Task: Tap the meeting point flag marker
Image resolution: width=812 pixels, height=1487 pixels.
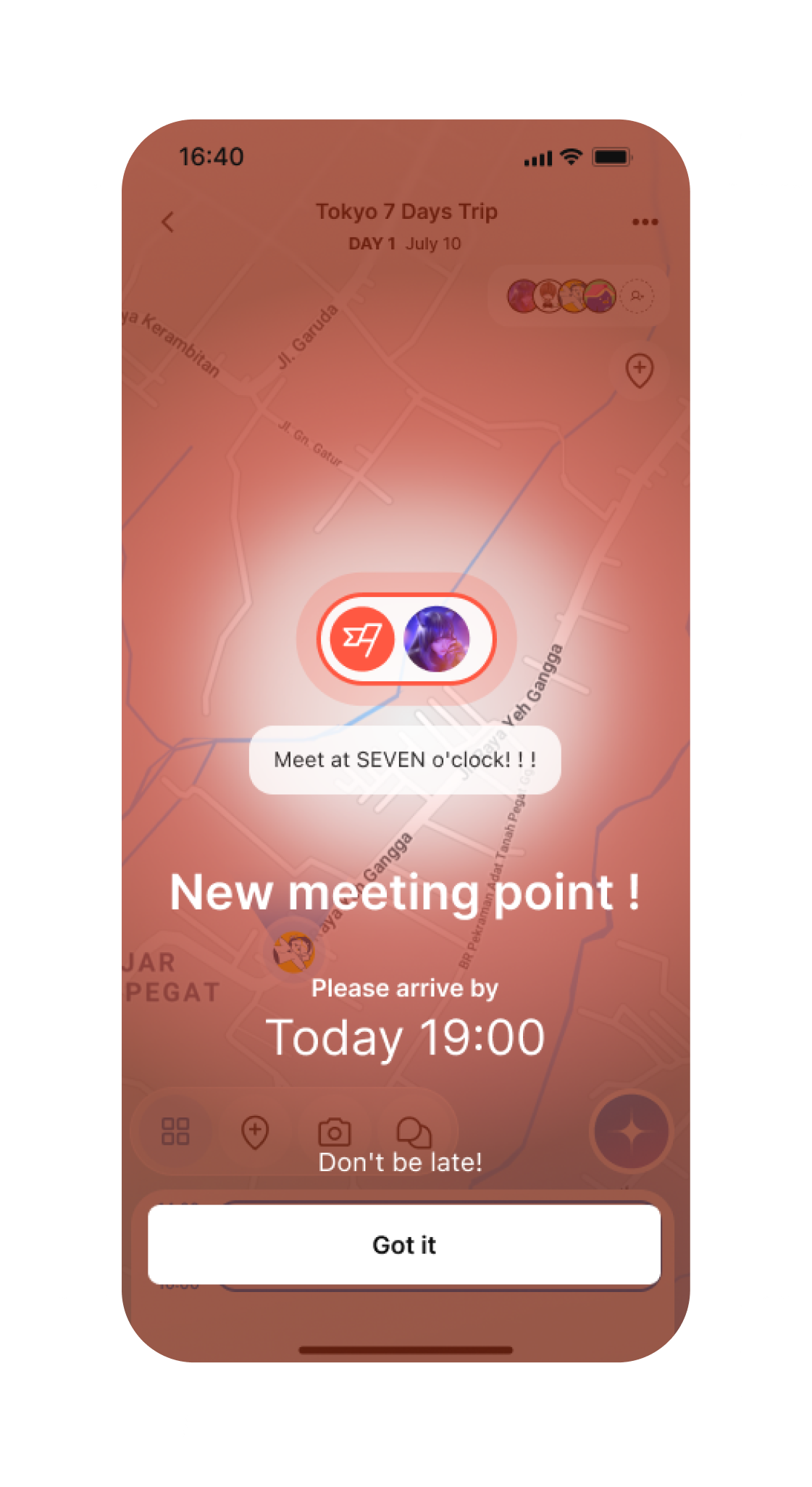Action: pyautogui.click(x=362, y=639)
